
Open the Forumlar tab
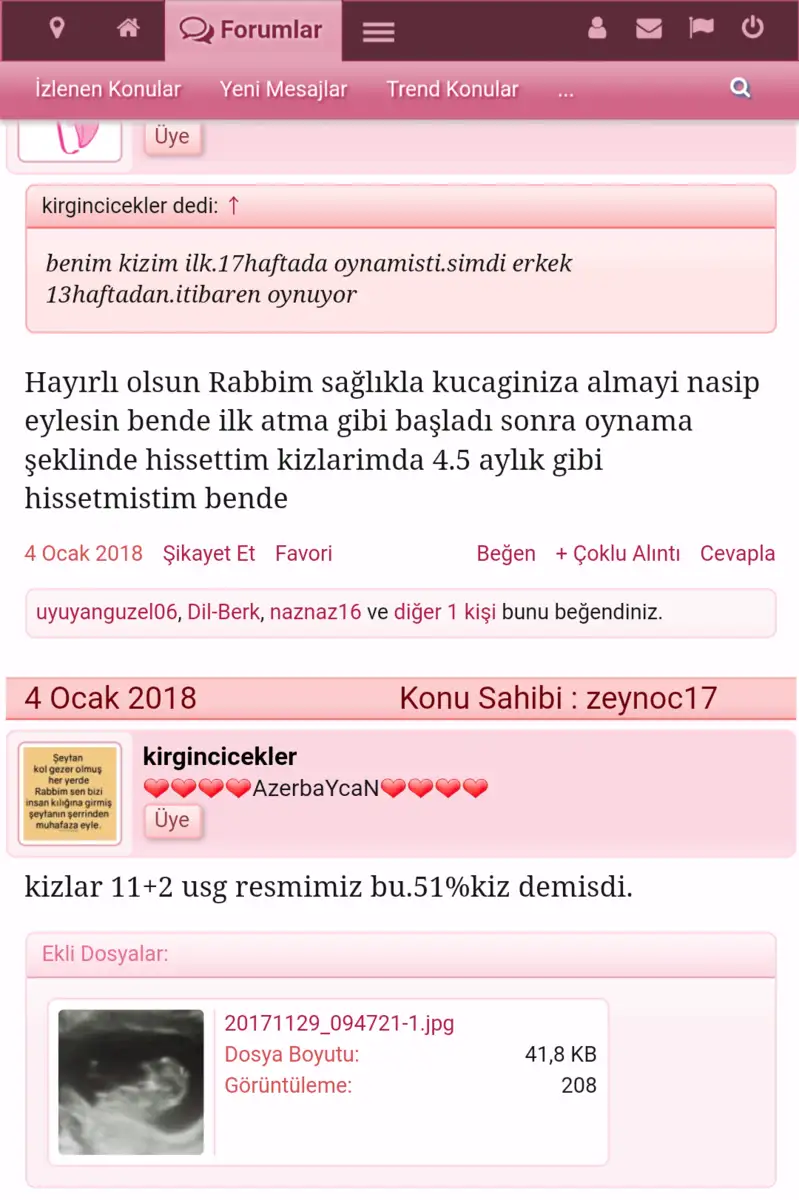tap(252, 30)
